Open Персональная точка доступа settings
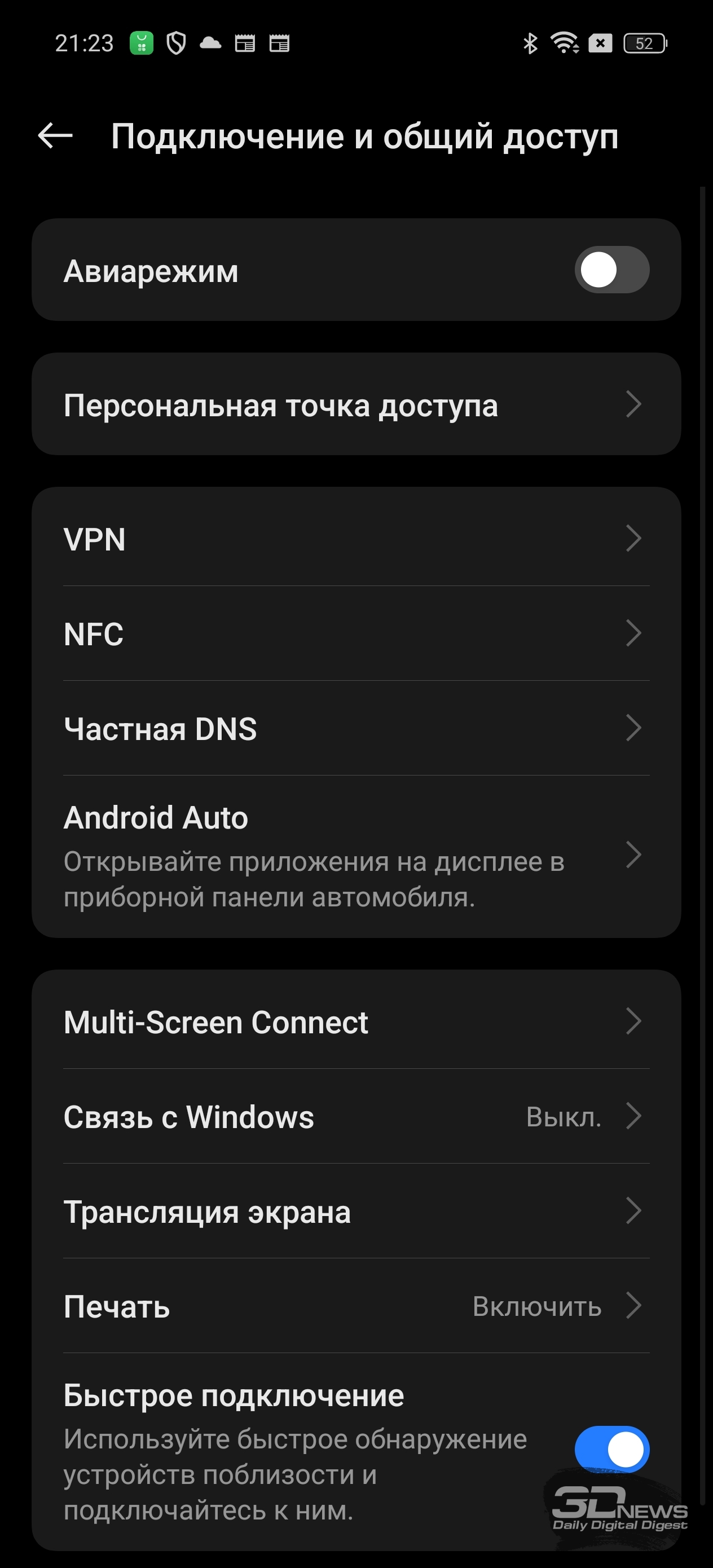Screen dimensions: 713x1568 (356, 404)
